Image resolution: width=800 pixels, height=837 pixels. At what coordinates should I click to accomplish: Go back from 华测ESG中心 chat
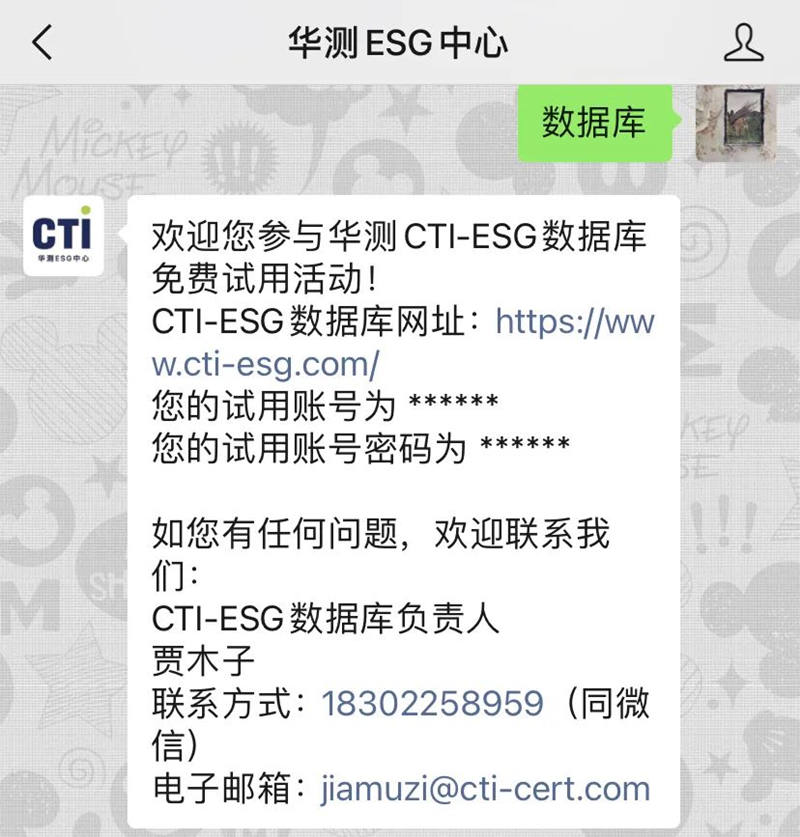point(41,43)
